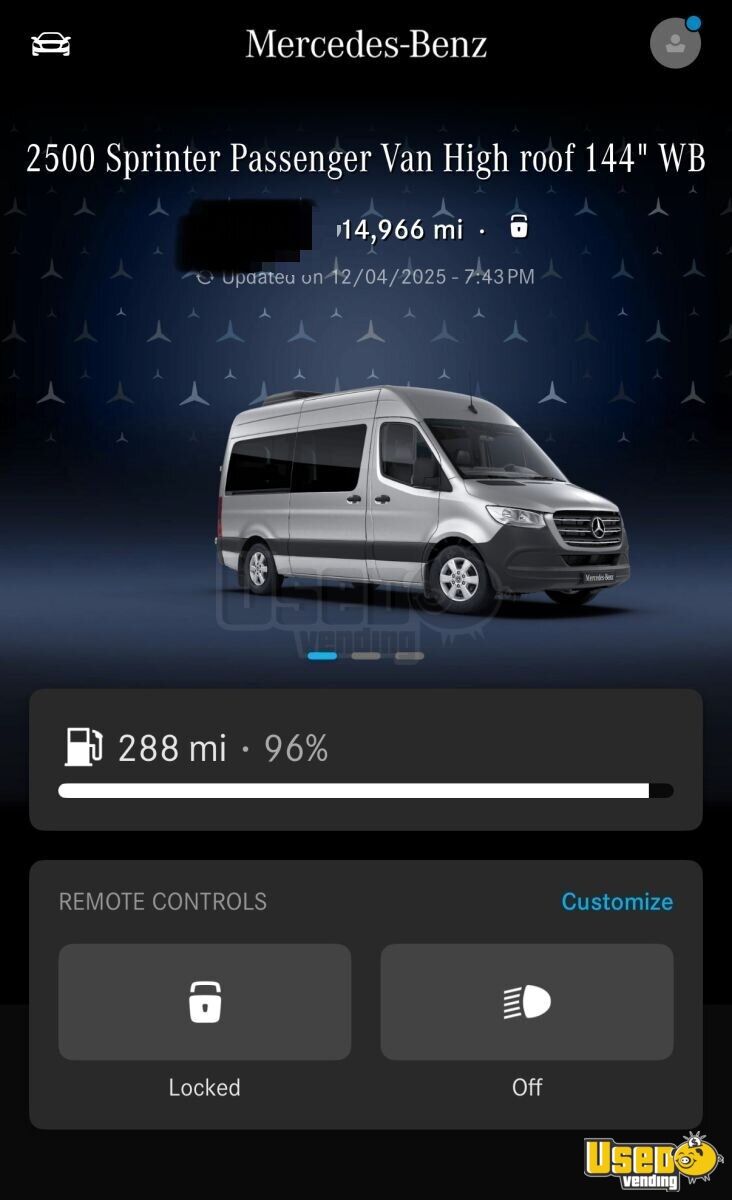Tap Customize in Remote Controls
This screenshot has height=1200, width=732.
617,901
